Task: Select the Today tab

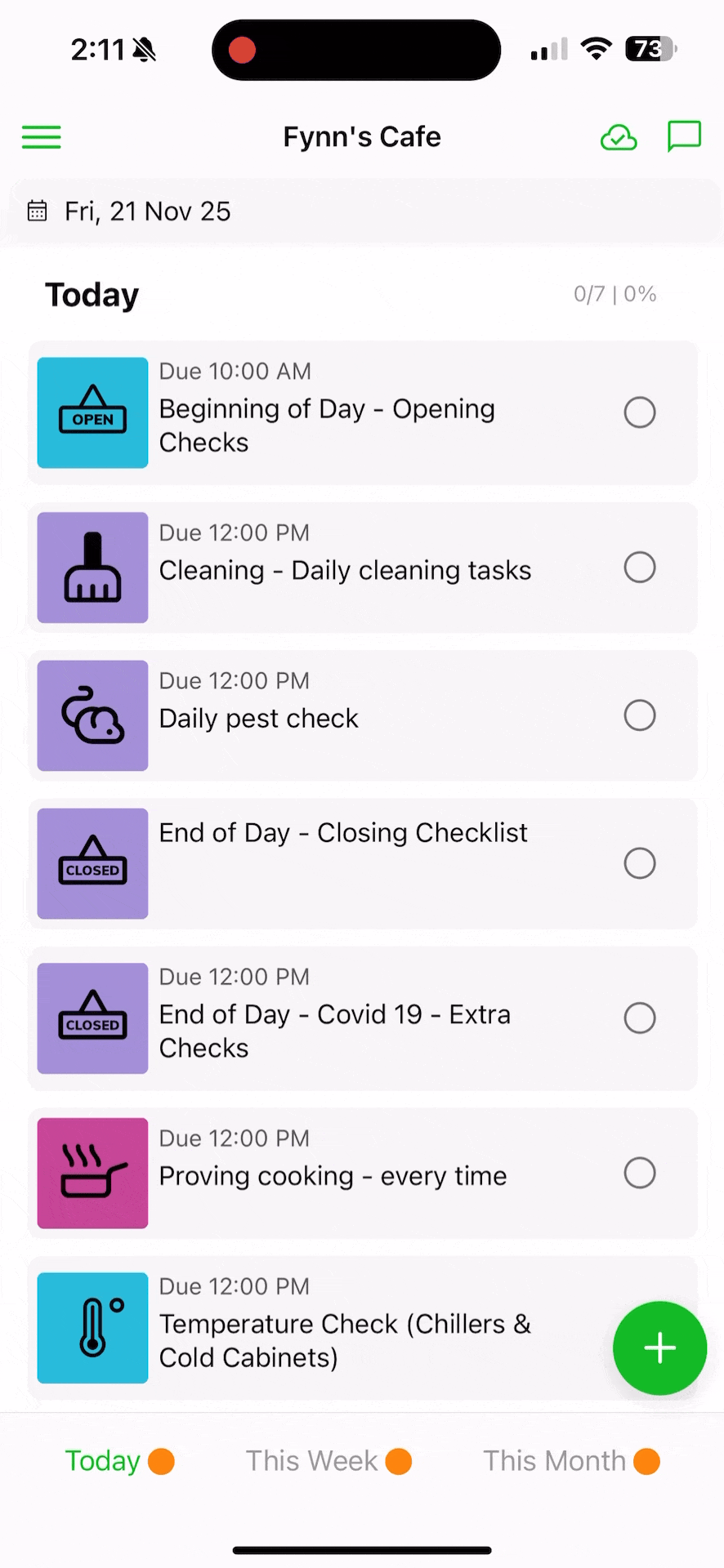Action: (119, 1461)
